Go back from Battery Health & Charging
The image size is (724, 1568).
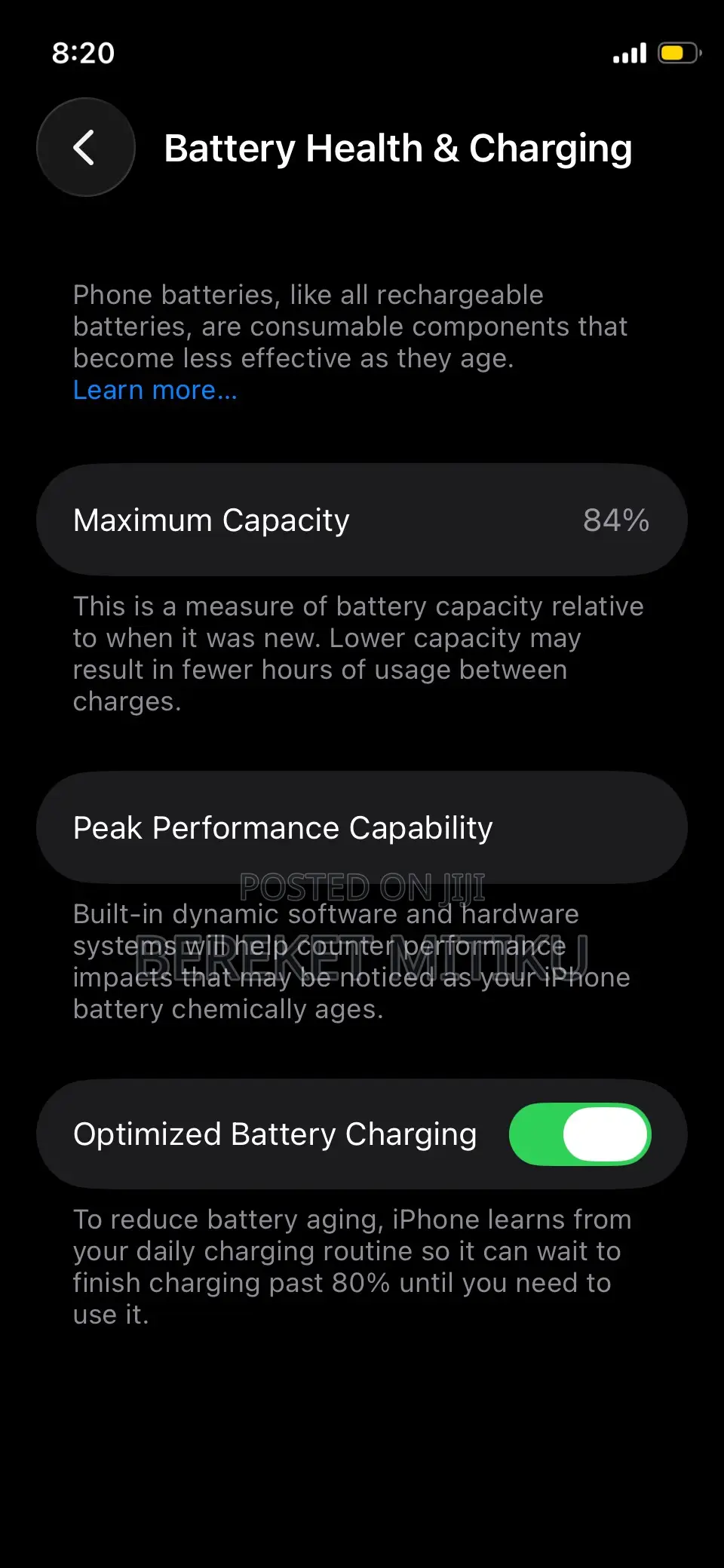pos(85,147)
